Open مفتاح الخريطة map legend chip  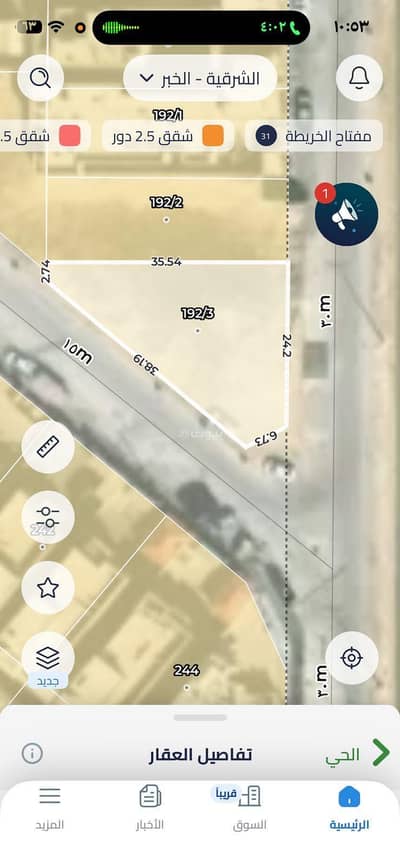(x=314, y=136)
